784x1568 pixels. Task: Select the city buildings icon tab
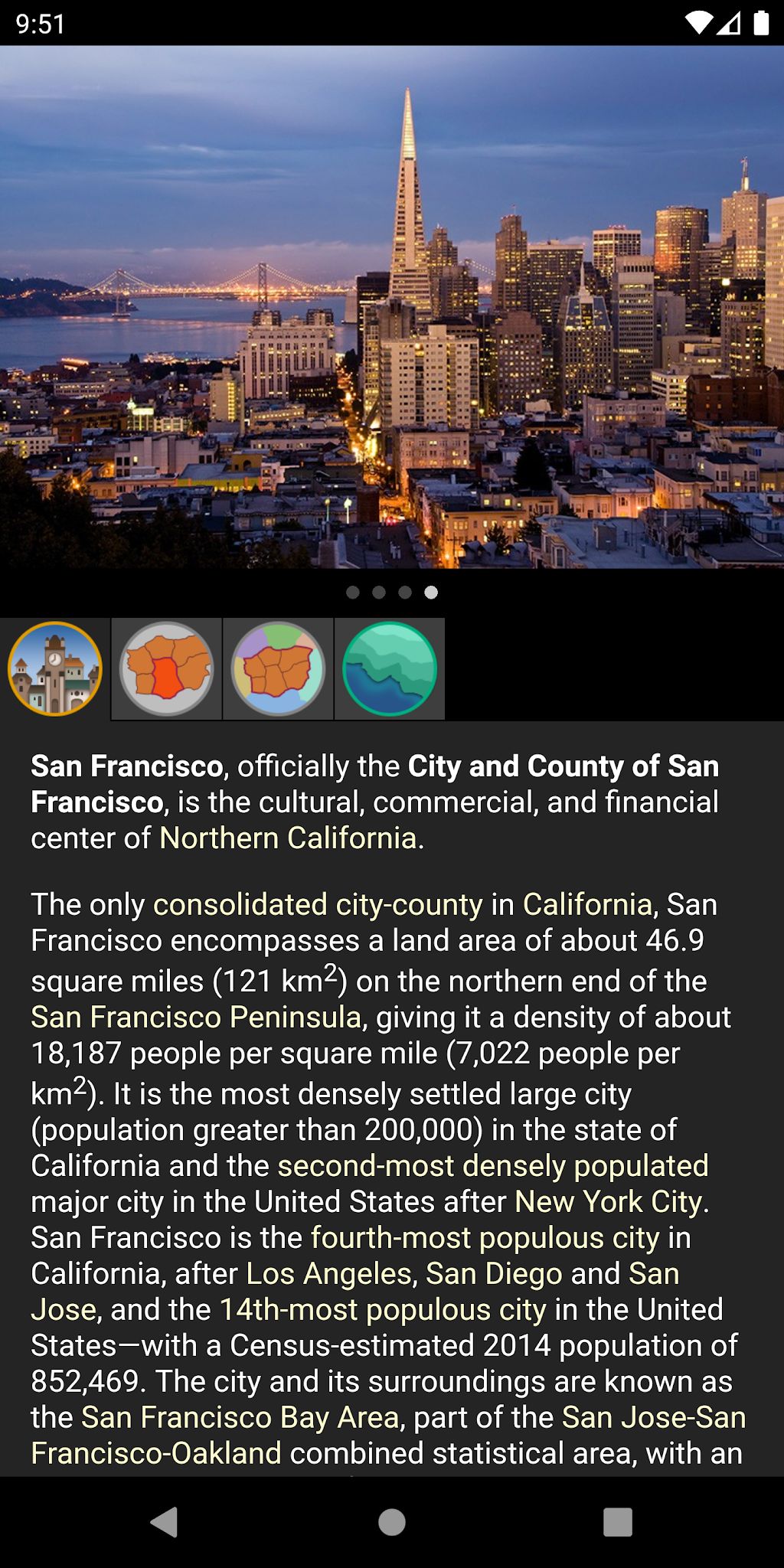[55, 668]
